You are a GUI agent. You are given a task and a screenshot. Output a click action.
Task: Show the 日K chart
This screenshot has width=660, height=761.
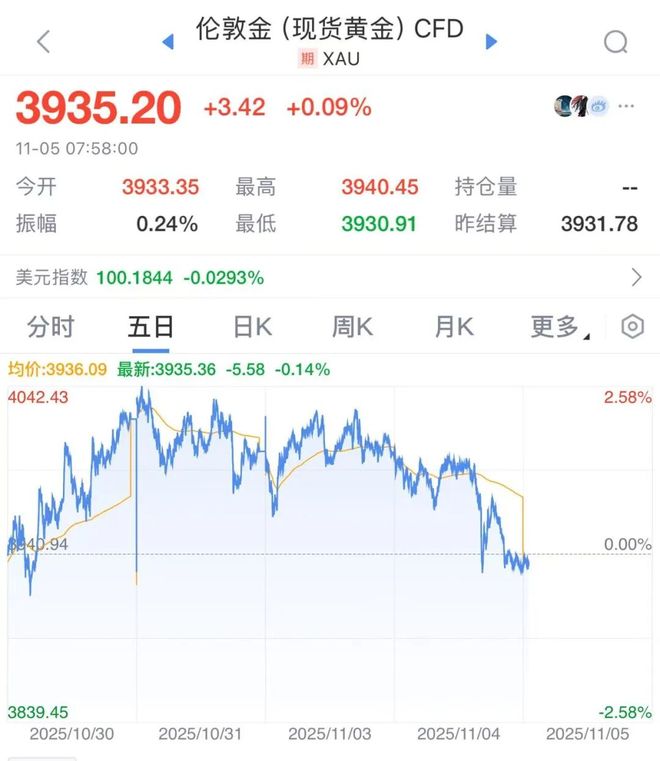(x=252, y=326)
